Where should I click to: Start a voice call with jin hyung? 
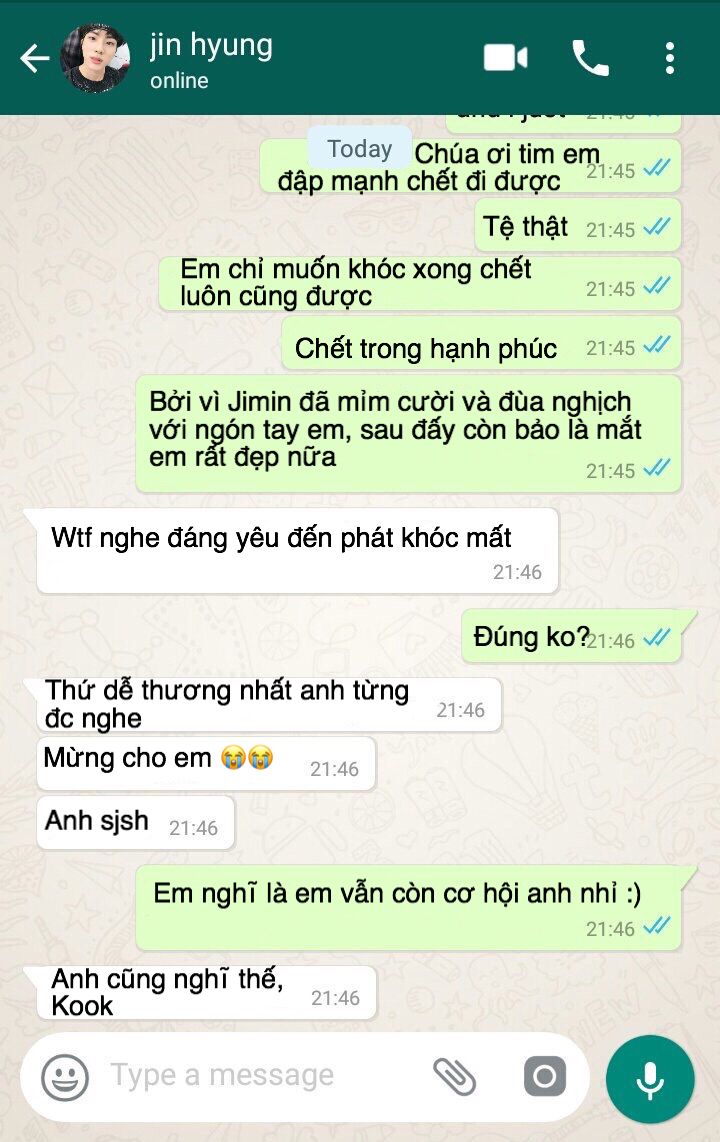click(590, 58)
